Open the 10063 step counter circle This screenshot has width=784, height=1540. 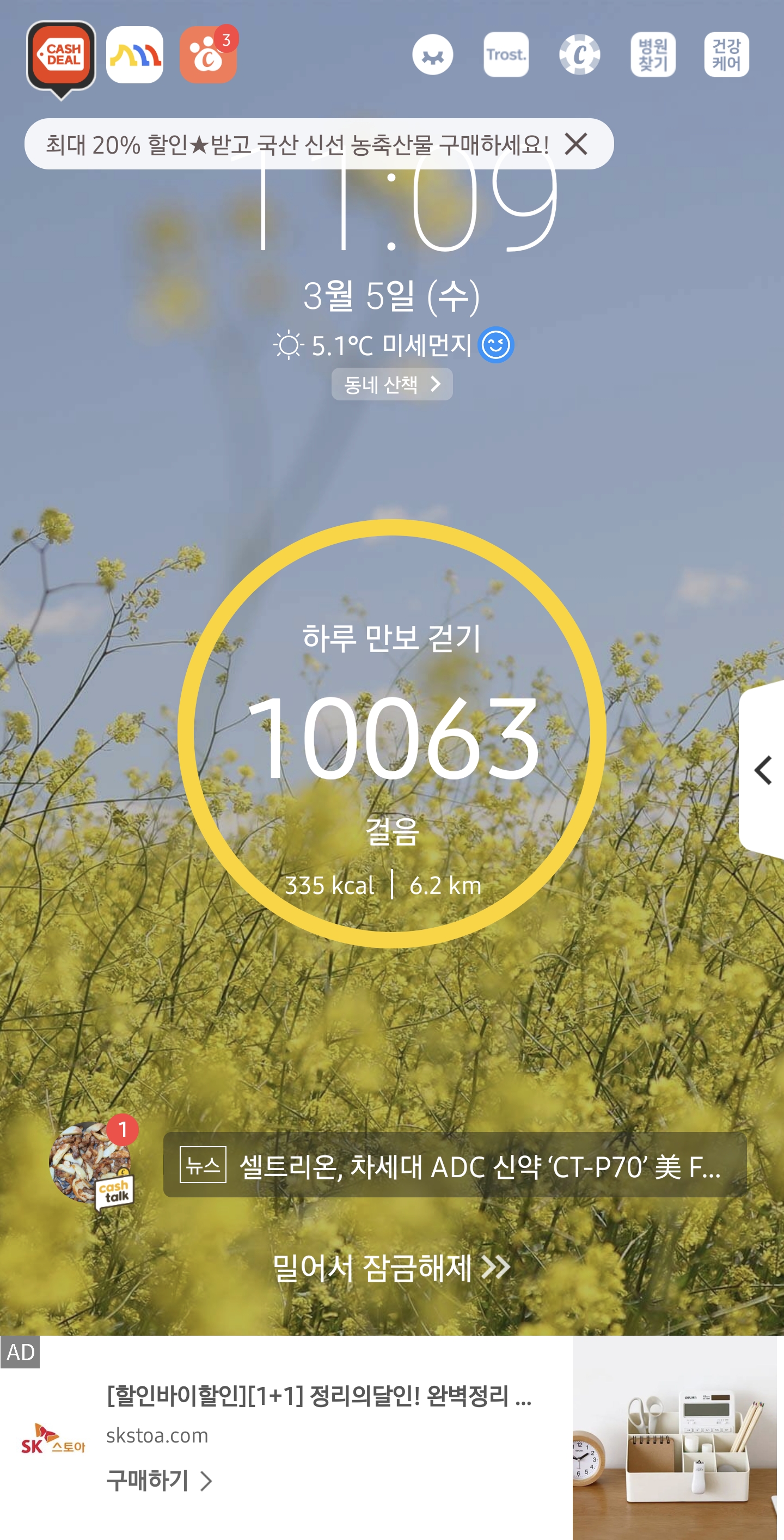[392, 734]
